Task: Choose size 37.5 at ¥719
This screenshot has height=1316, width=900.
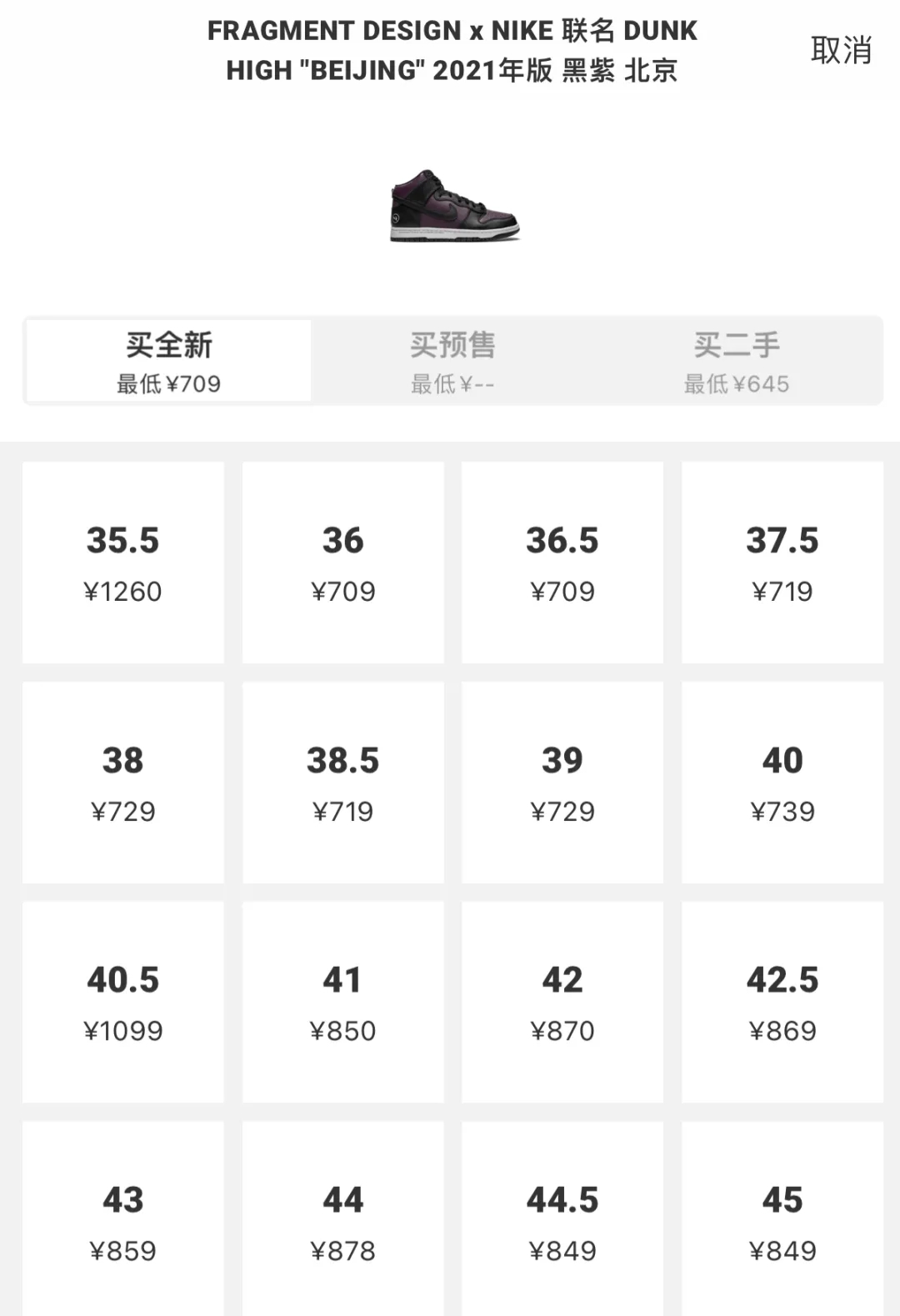Action: pyautogui.click(x=782, y=563)
